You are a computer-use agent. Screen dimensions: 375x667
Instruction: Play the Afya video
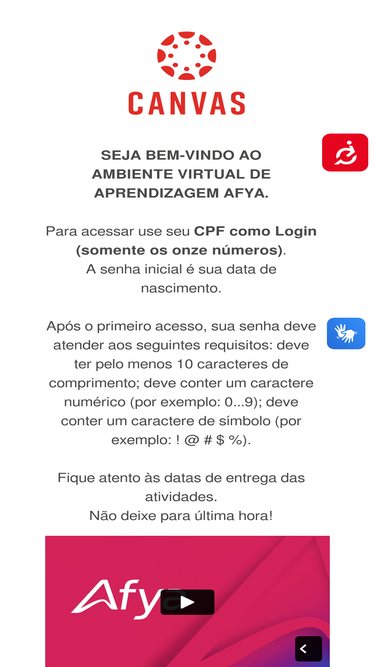(187, 602)
